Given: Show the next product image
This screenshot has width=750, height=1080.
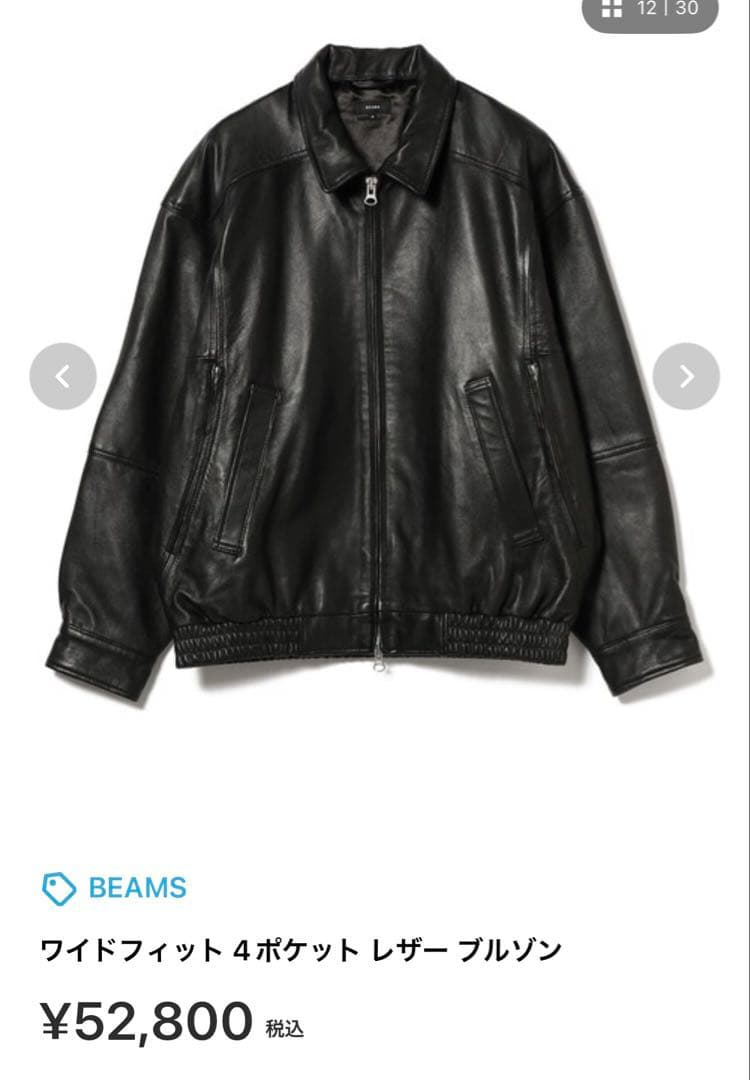Looking at the screenshot, I should [686, 376].
